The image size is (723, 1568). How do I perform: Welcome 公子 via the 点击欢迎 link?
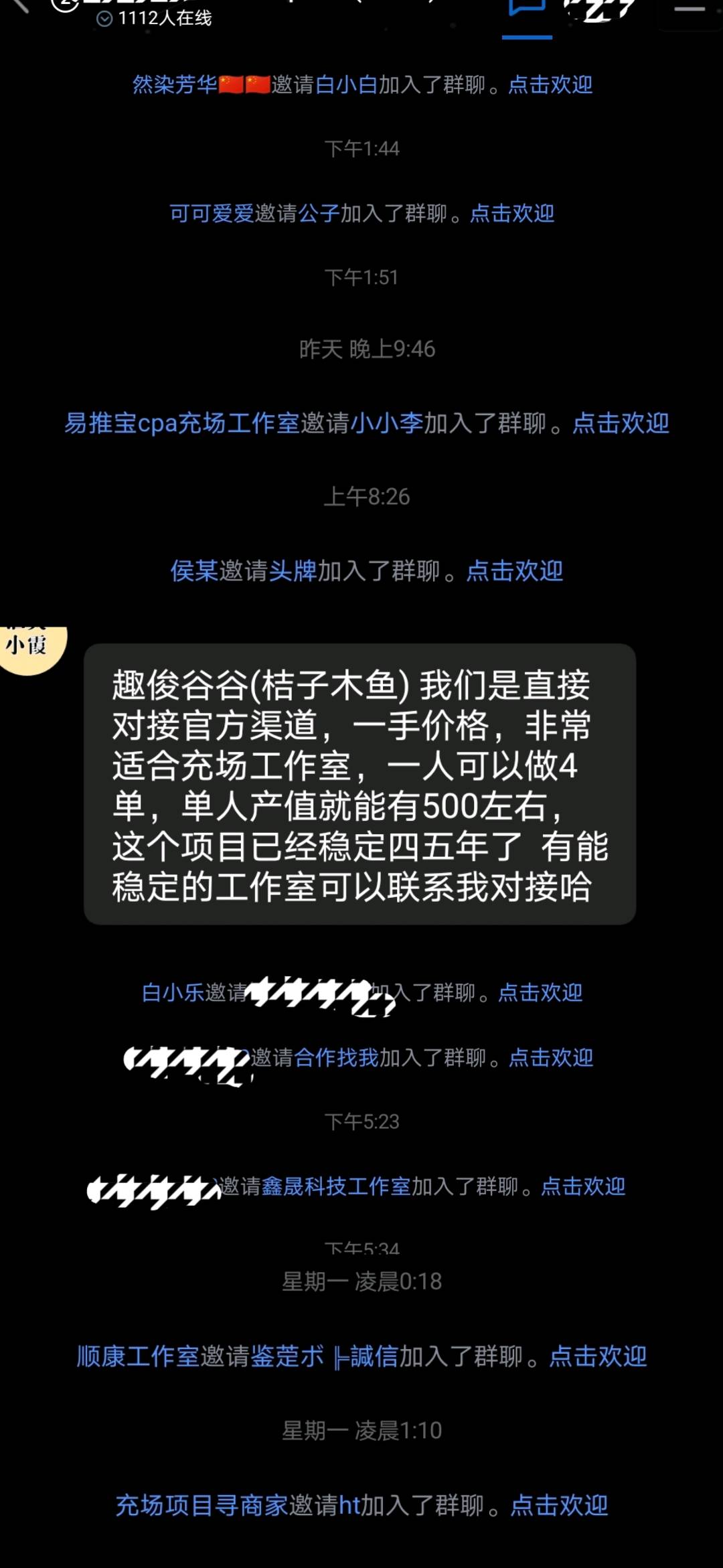coord(512,214)
